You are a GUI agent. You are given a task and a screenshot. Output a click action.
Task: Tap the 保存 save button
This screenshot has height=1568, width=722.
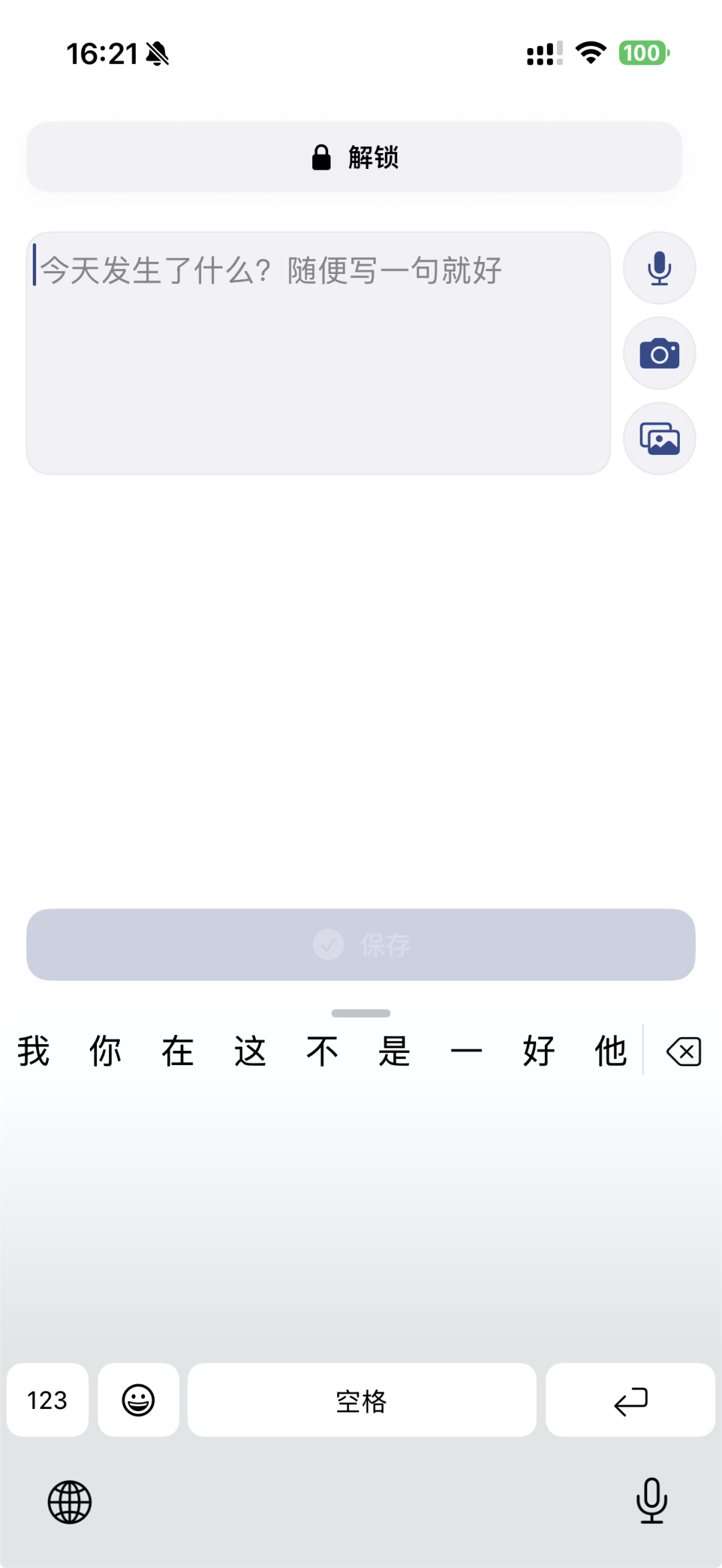click(361, 944)
